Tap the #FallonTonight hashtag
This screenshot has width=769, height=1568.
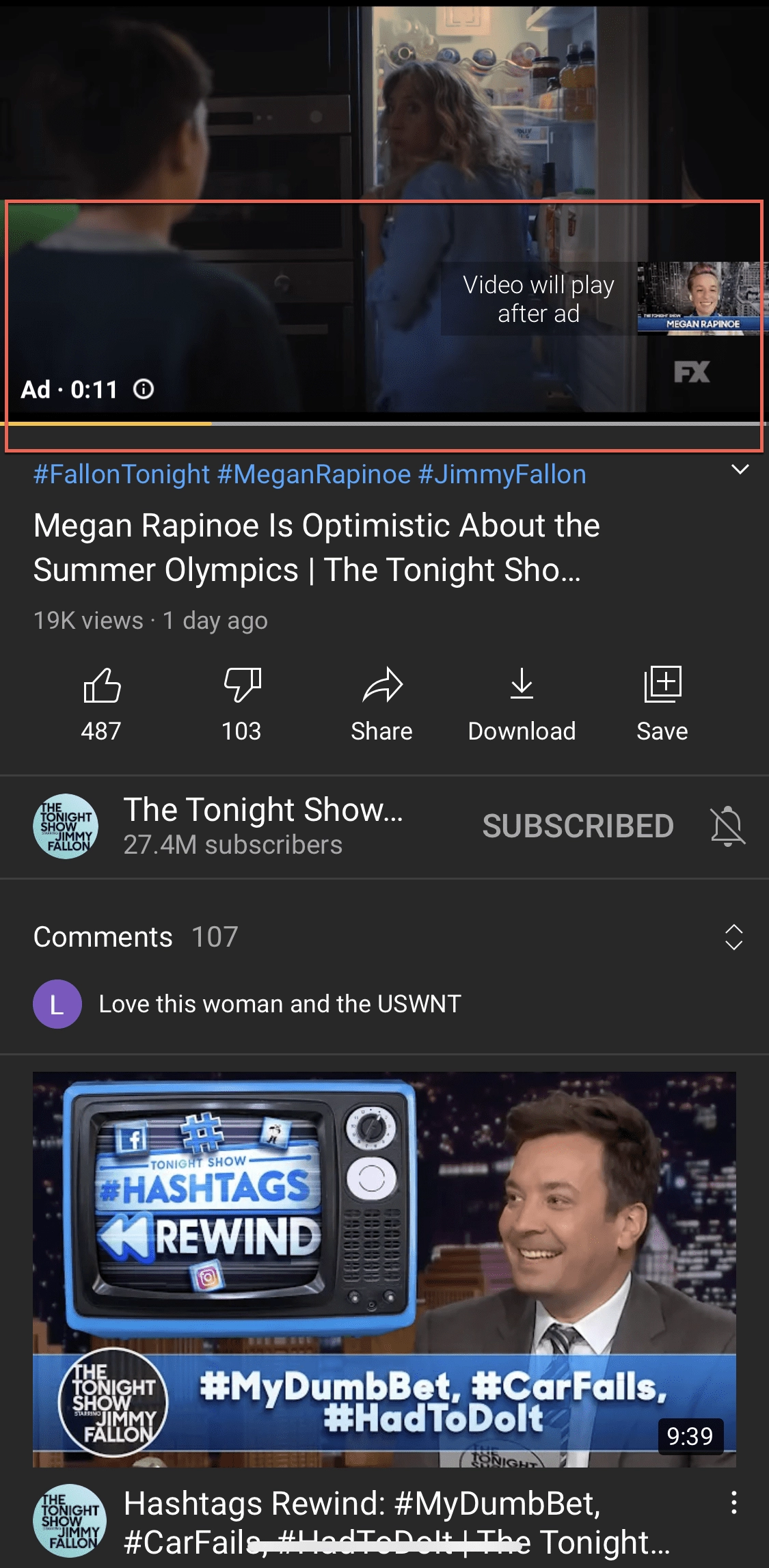click(x=122, y=474)
